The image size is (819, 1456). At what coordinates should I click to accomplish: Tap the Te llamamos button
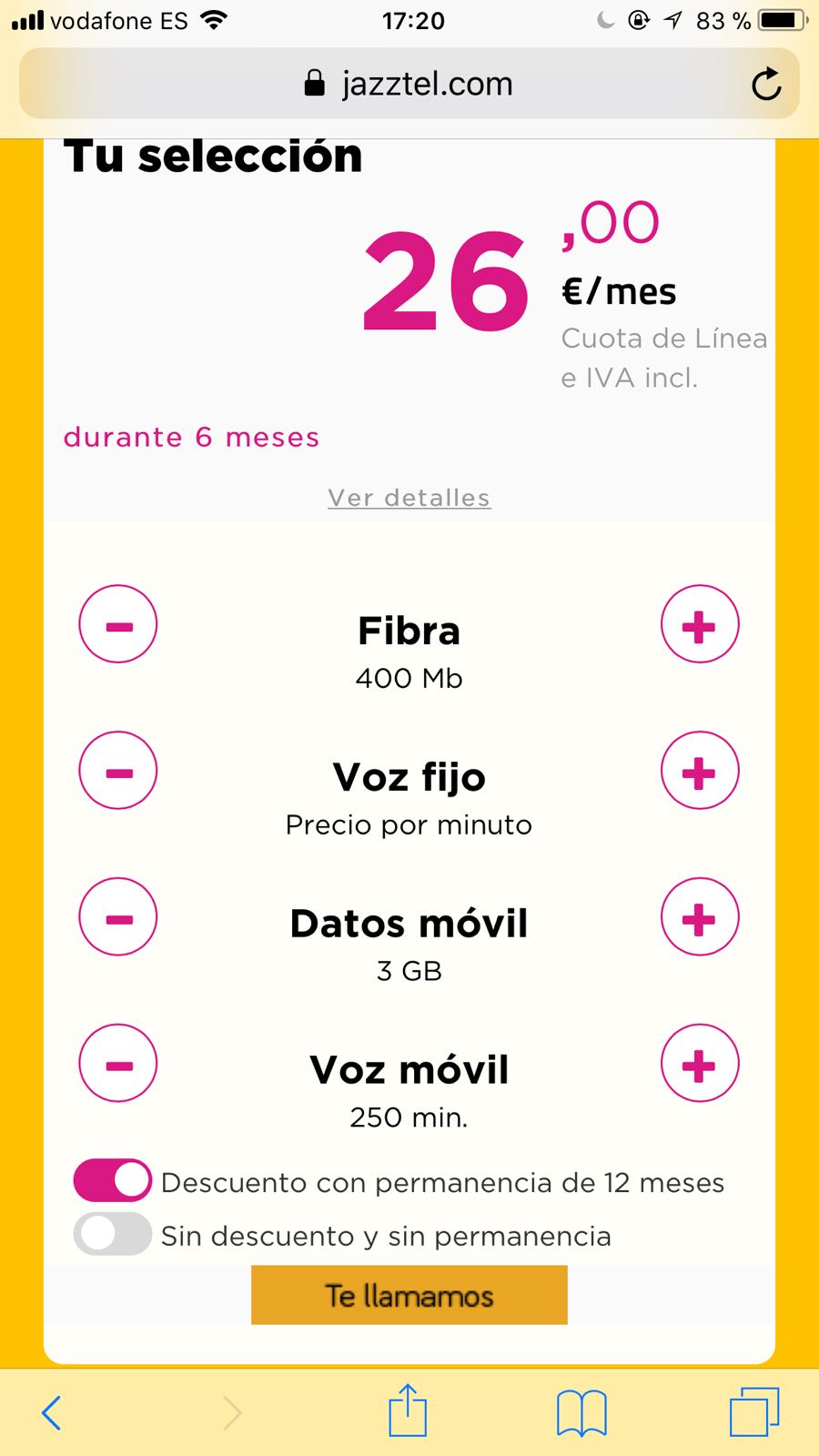[409, 1295]
